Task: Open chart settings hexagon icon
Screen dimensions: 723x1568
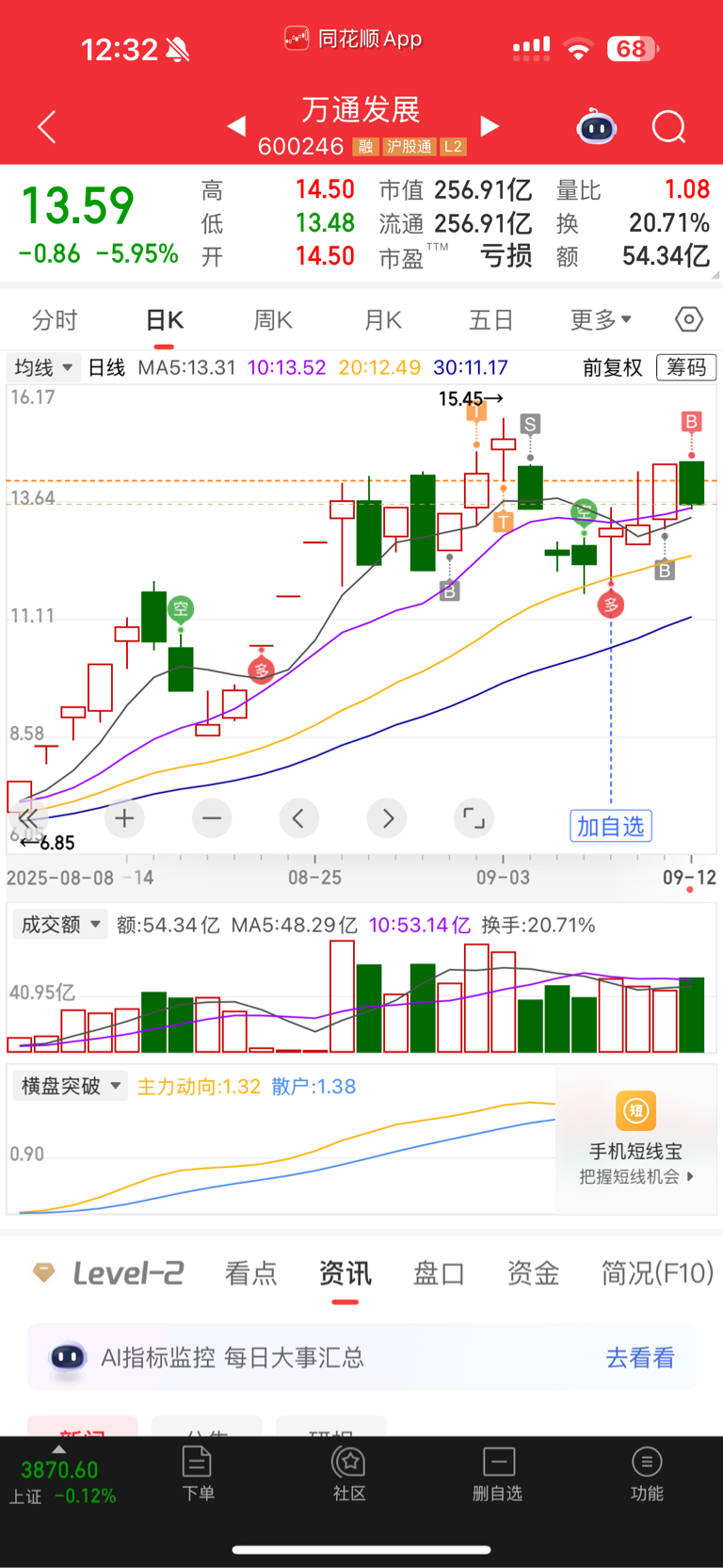Action: click(688, 320)
